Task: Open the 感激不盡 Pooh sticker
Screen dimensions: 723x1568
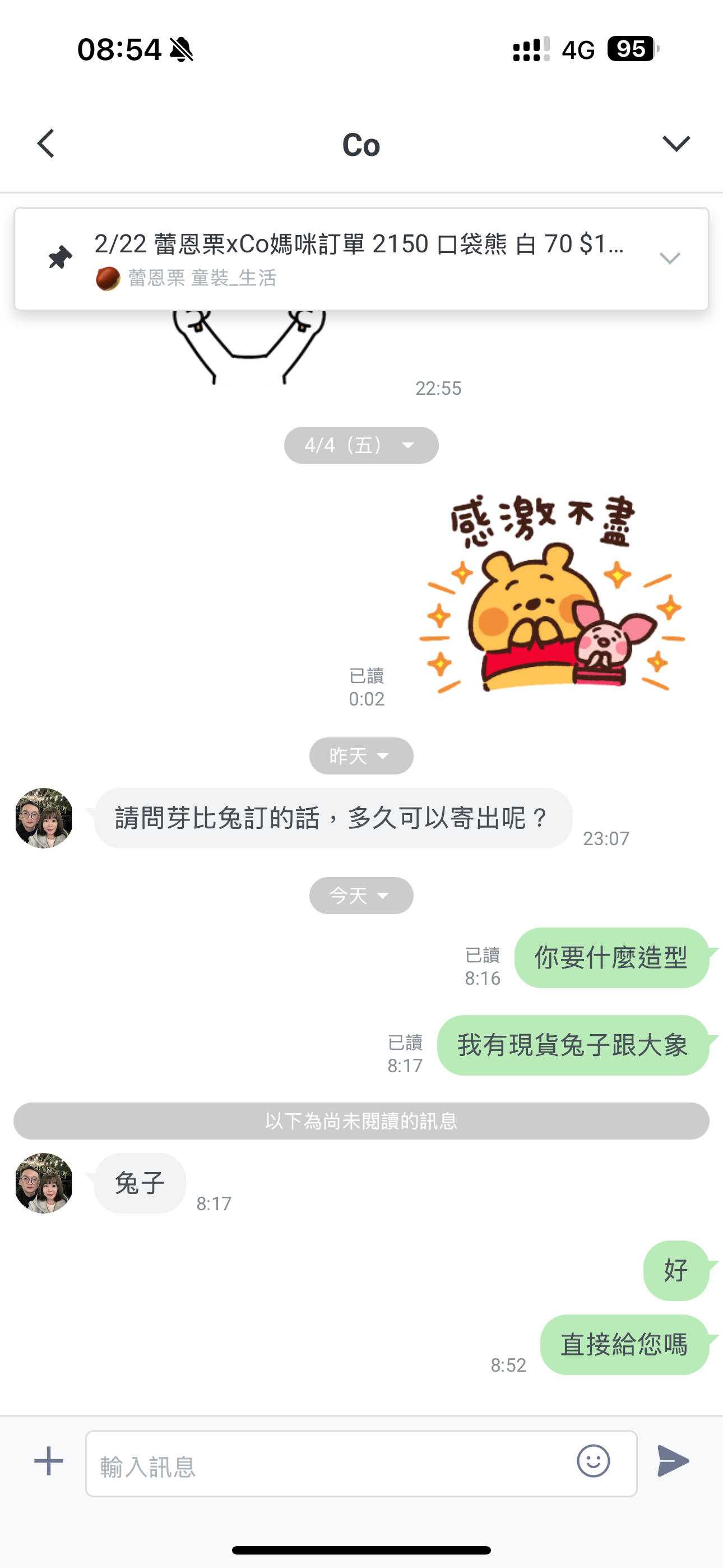Action: point(551,594)
